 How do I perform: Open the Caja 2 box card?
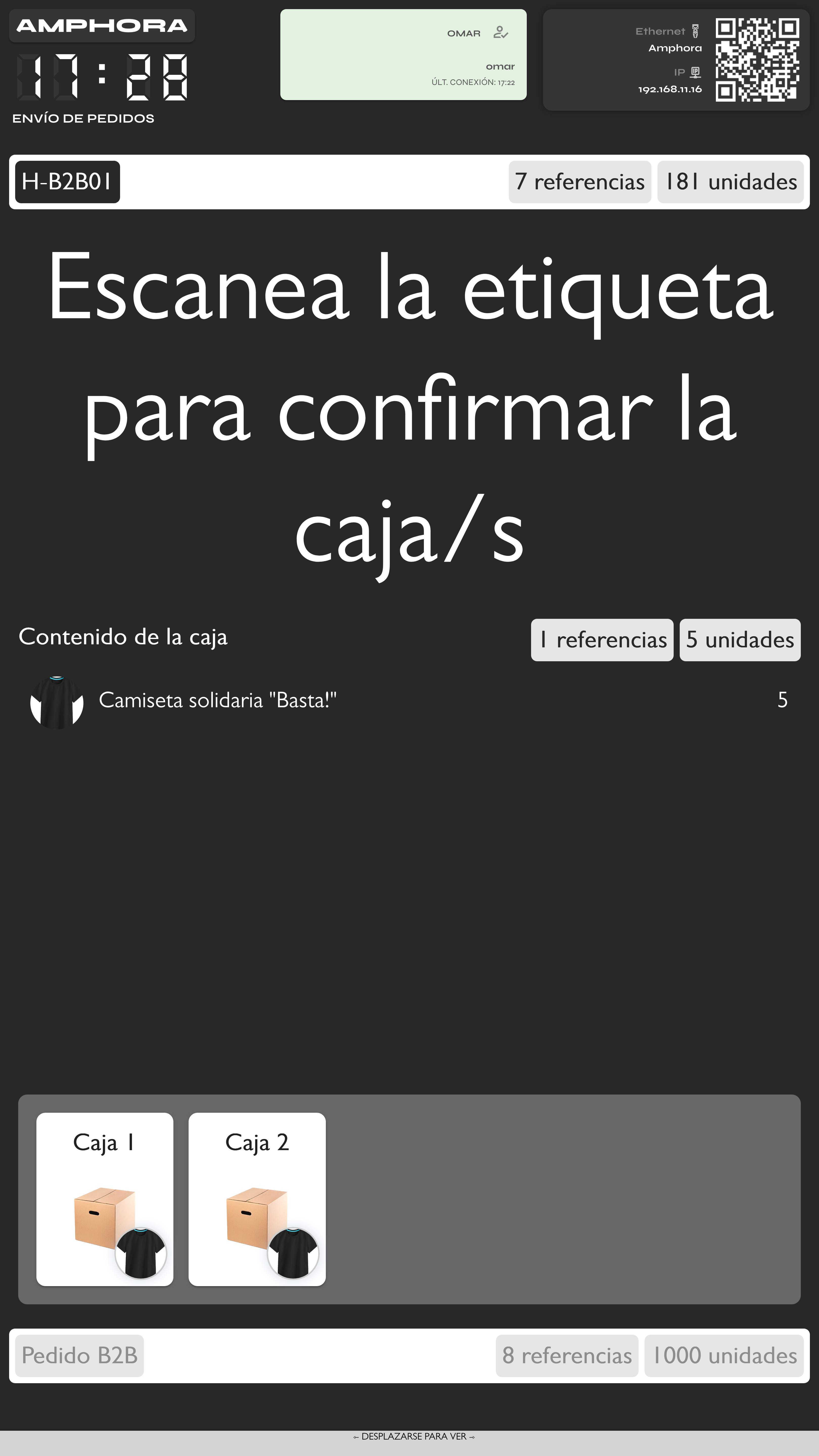[257, 1199]
